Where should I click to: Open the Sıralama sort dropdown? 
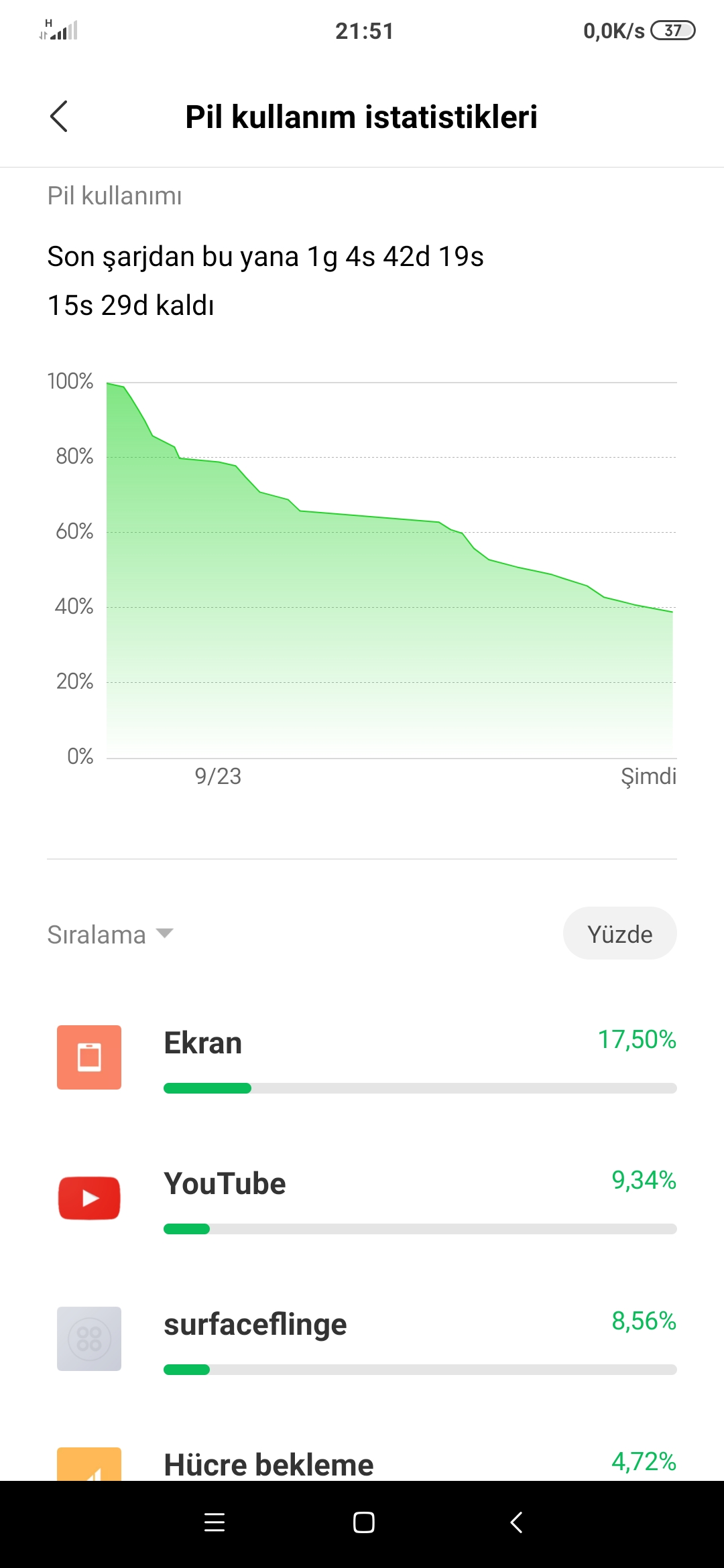tap(111, 934)
